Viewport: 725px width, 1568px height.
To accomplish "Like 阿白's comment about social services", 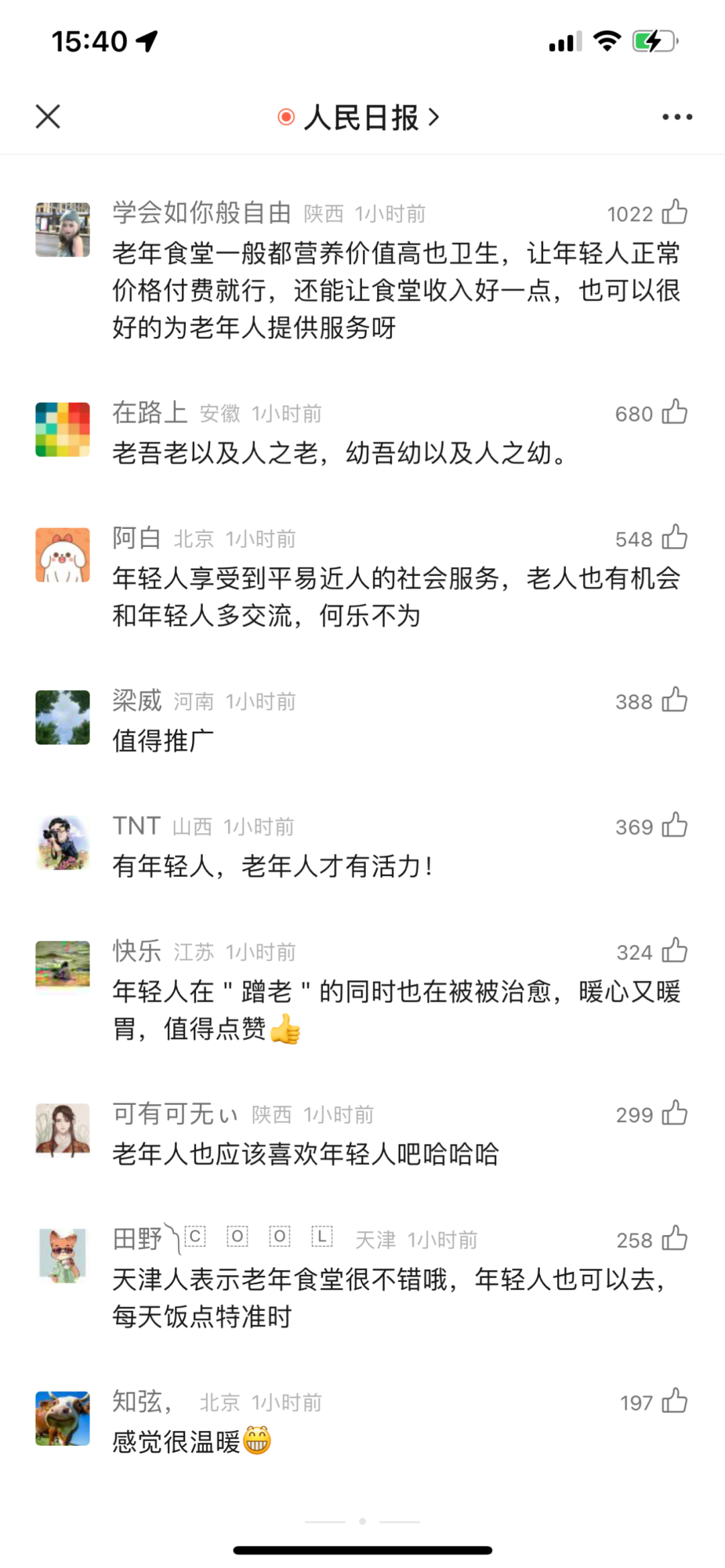I will coord(673,538).
